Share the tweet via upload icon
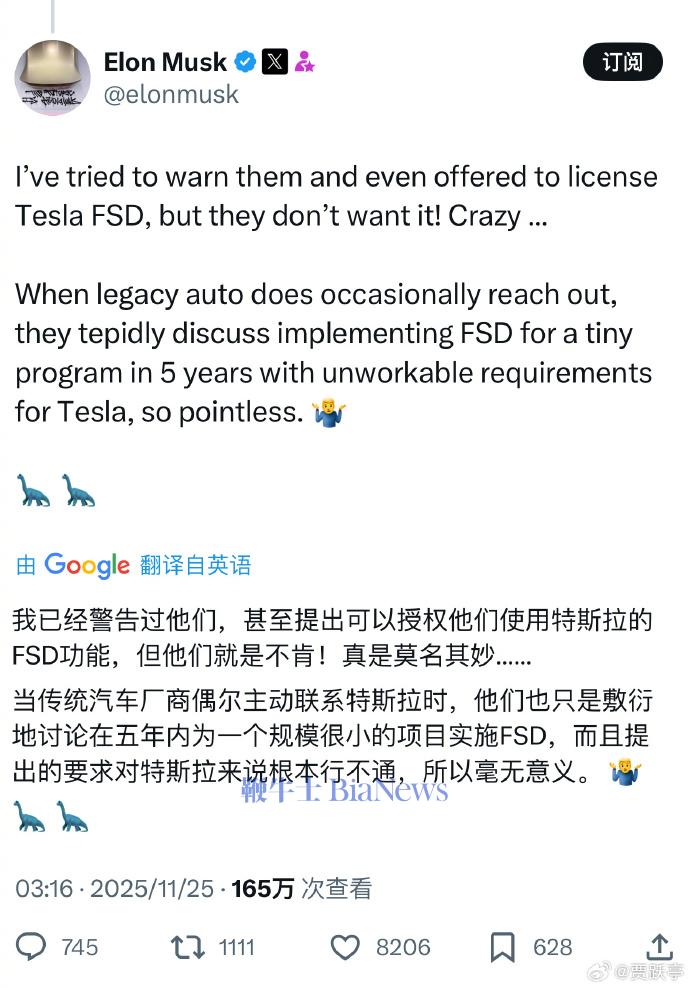This screenshot has height=988, width=690. point(659,946)
